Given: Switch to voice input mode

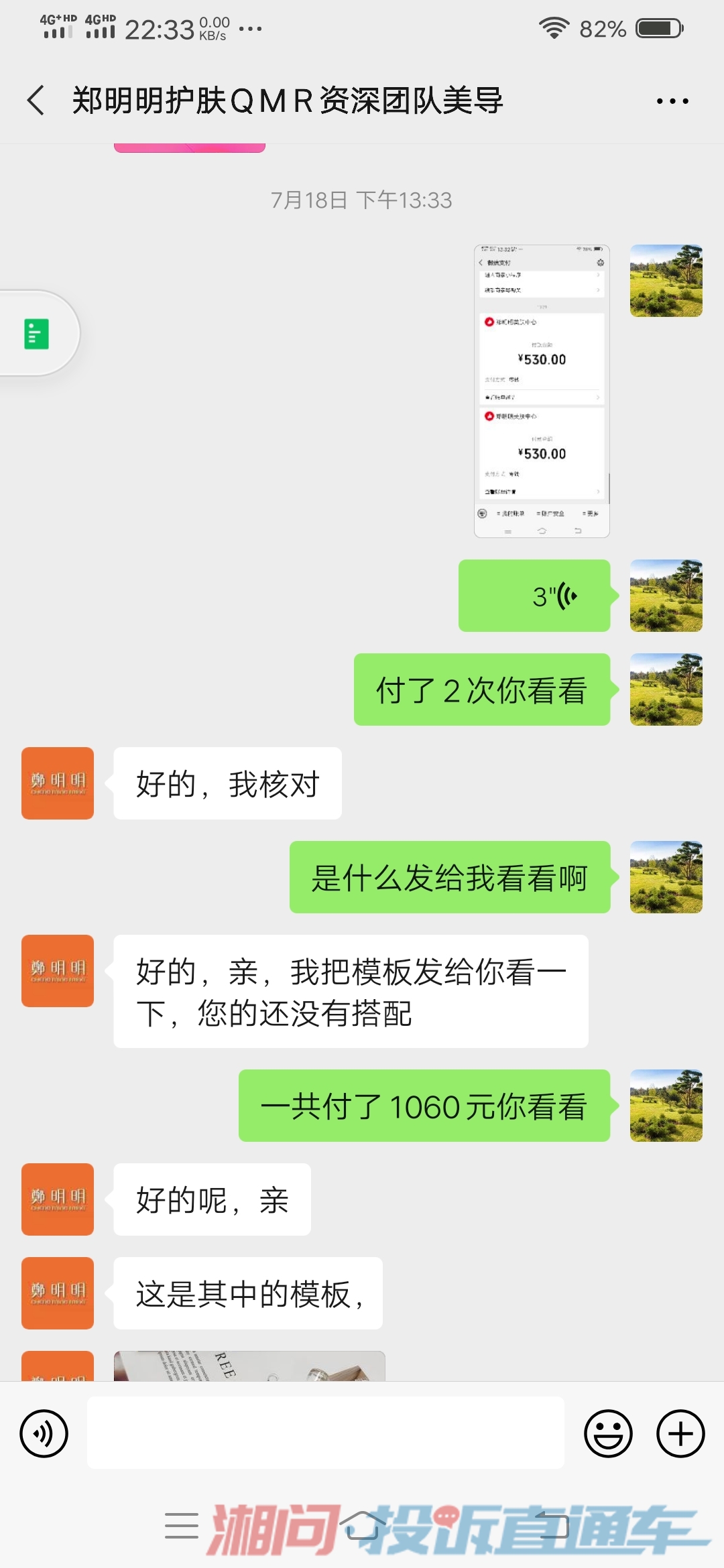Looking at the screenshot, I should click(44, 1433).
